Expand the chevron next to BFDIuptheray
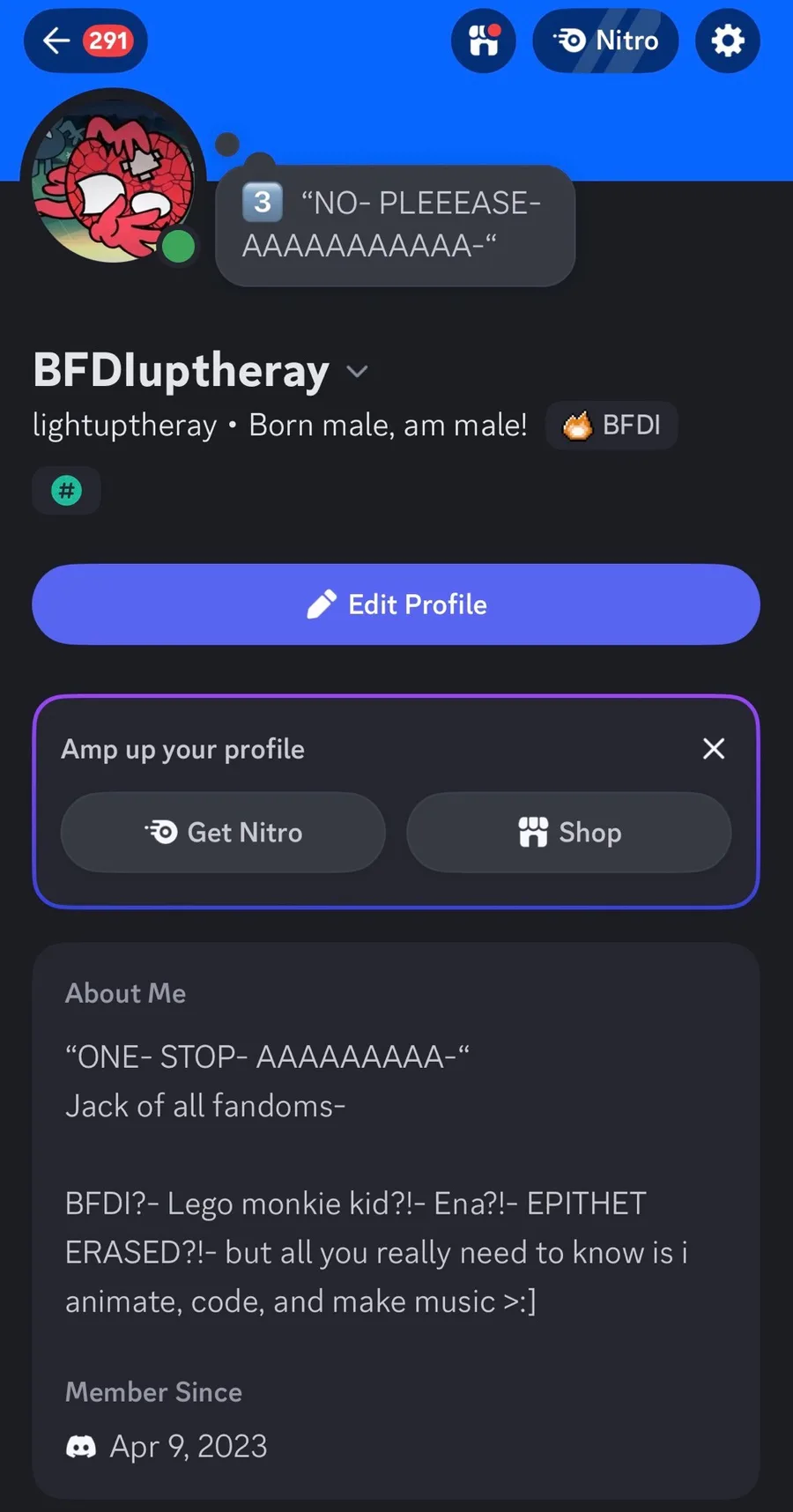 (357, 371)
